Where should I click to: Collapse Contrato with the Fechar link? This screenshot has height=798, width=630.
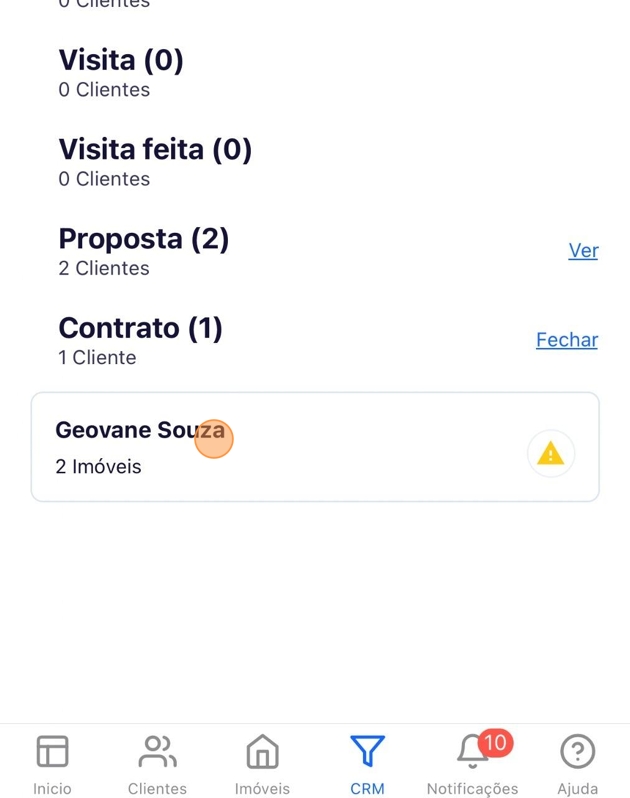[566, 340]
